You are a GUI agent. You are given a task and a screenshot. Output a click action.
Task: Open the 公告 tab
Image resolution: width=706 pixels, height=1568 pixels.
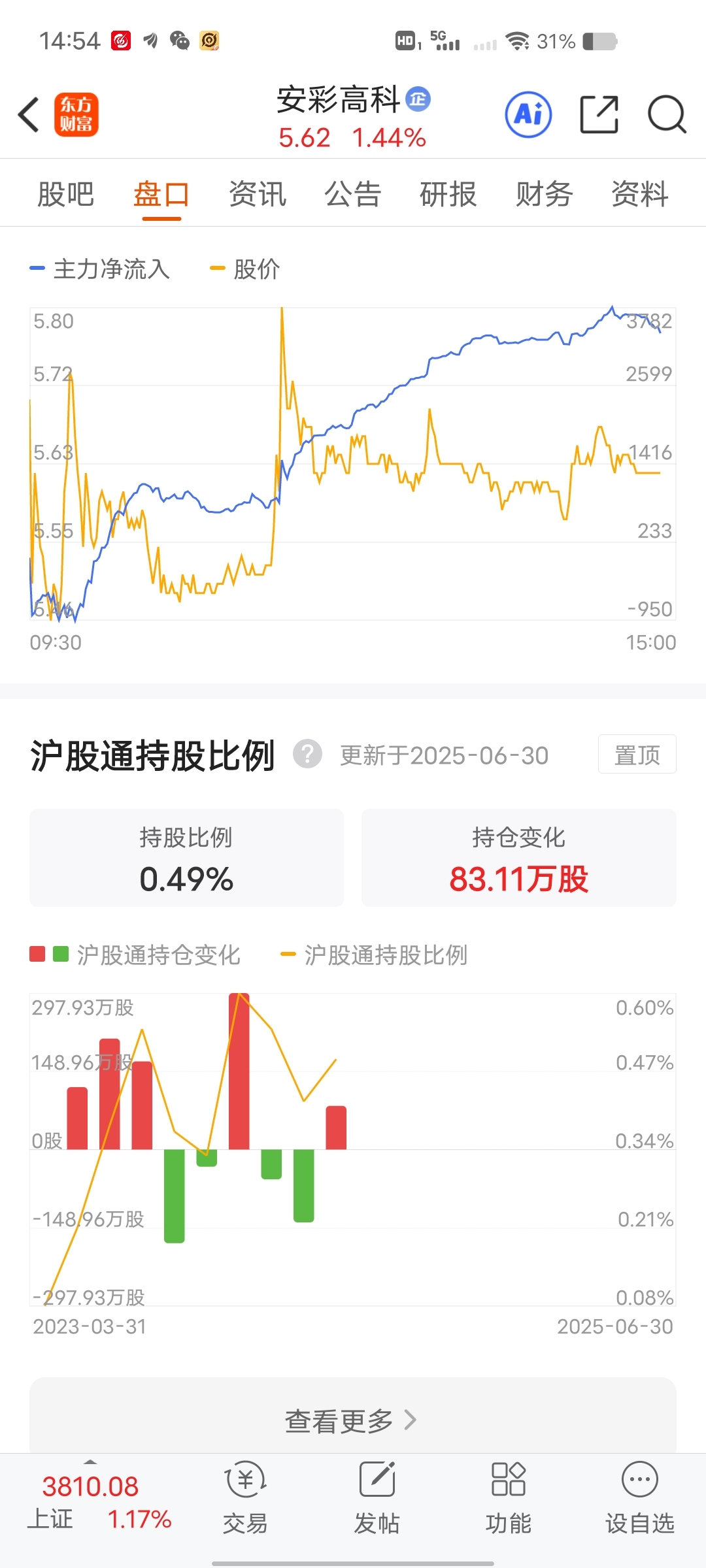tap(353, 194)
